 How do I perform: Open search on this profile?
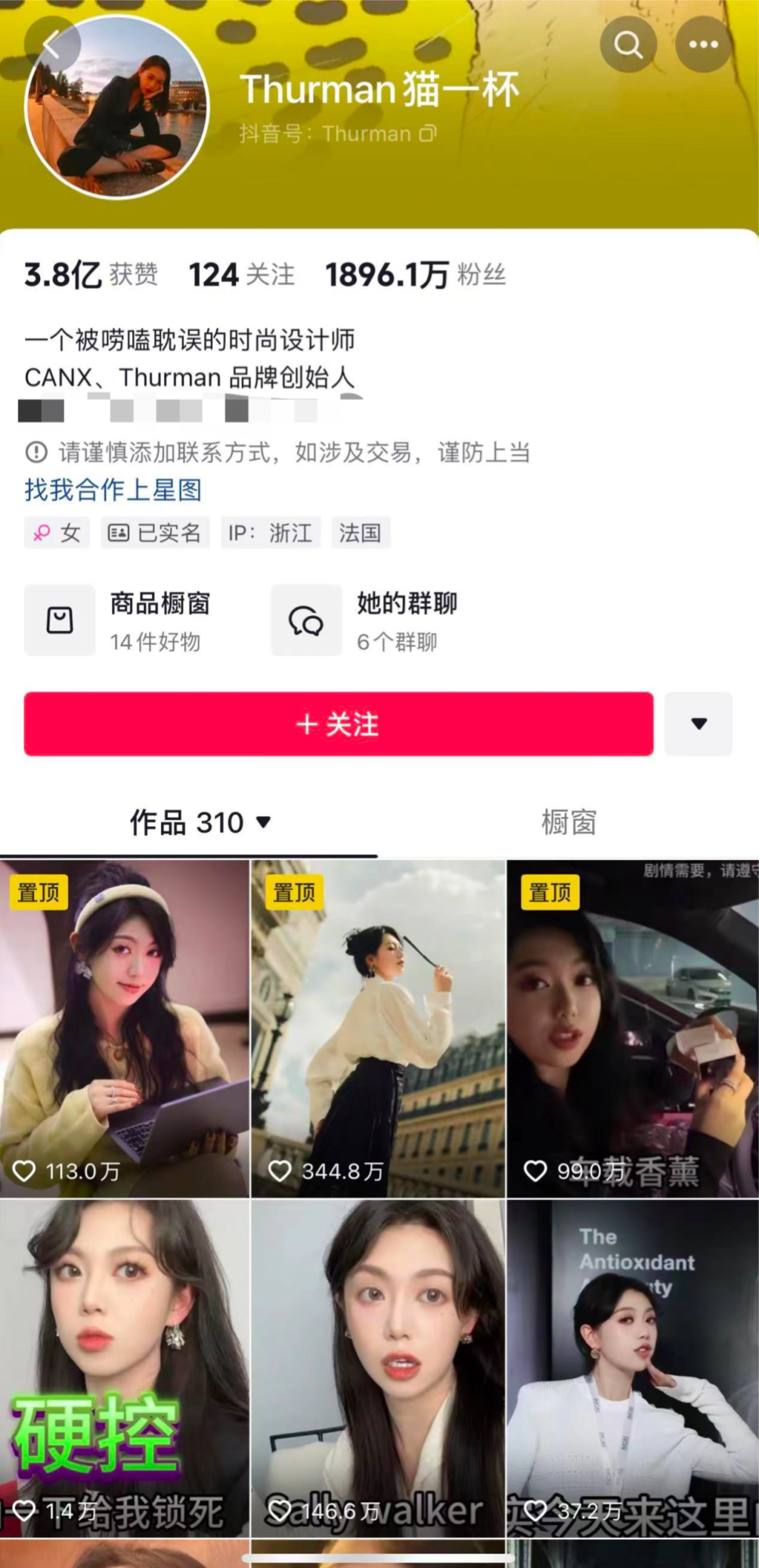tap(627, 45)
